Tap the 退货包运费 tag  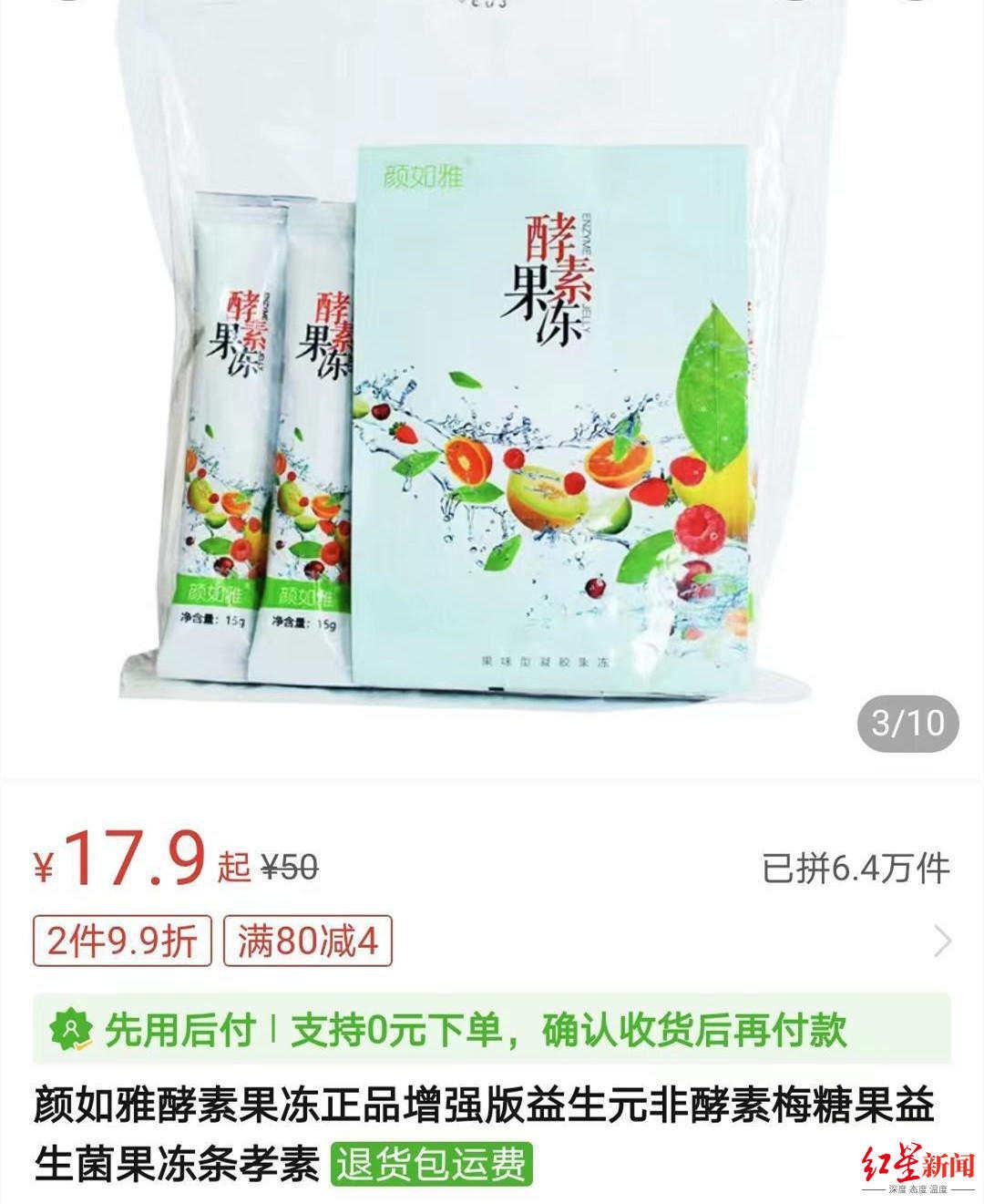click(431, 1165)
